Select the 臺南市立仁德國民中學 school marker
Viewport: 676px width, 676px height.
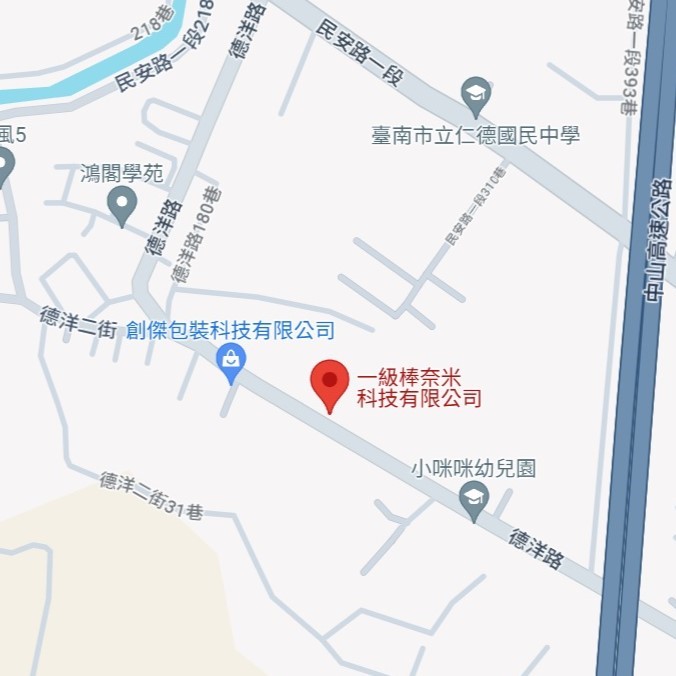point(476,96)
